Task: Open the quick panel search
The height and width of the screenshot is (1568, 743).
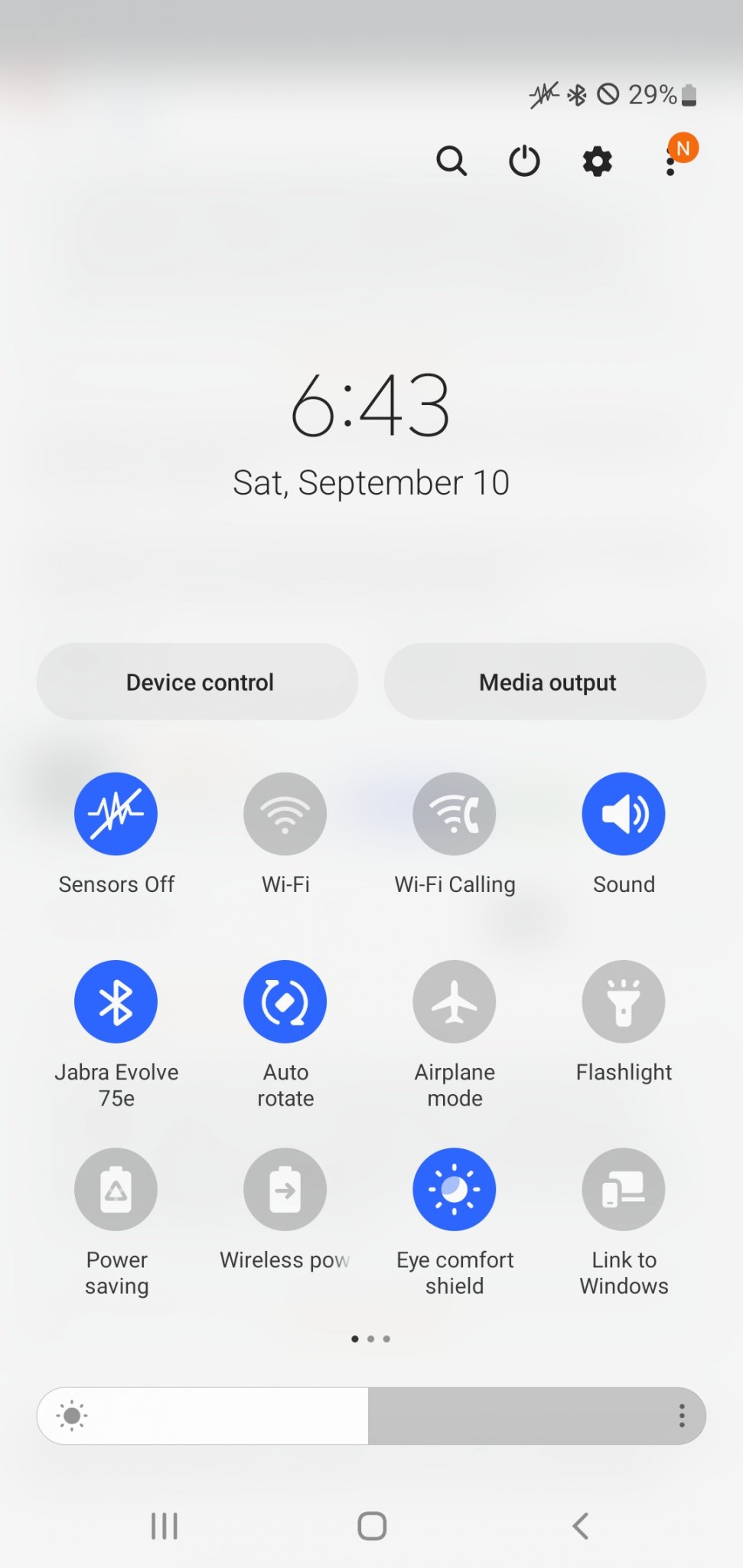Action: click(451, 162)
